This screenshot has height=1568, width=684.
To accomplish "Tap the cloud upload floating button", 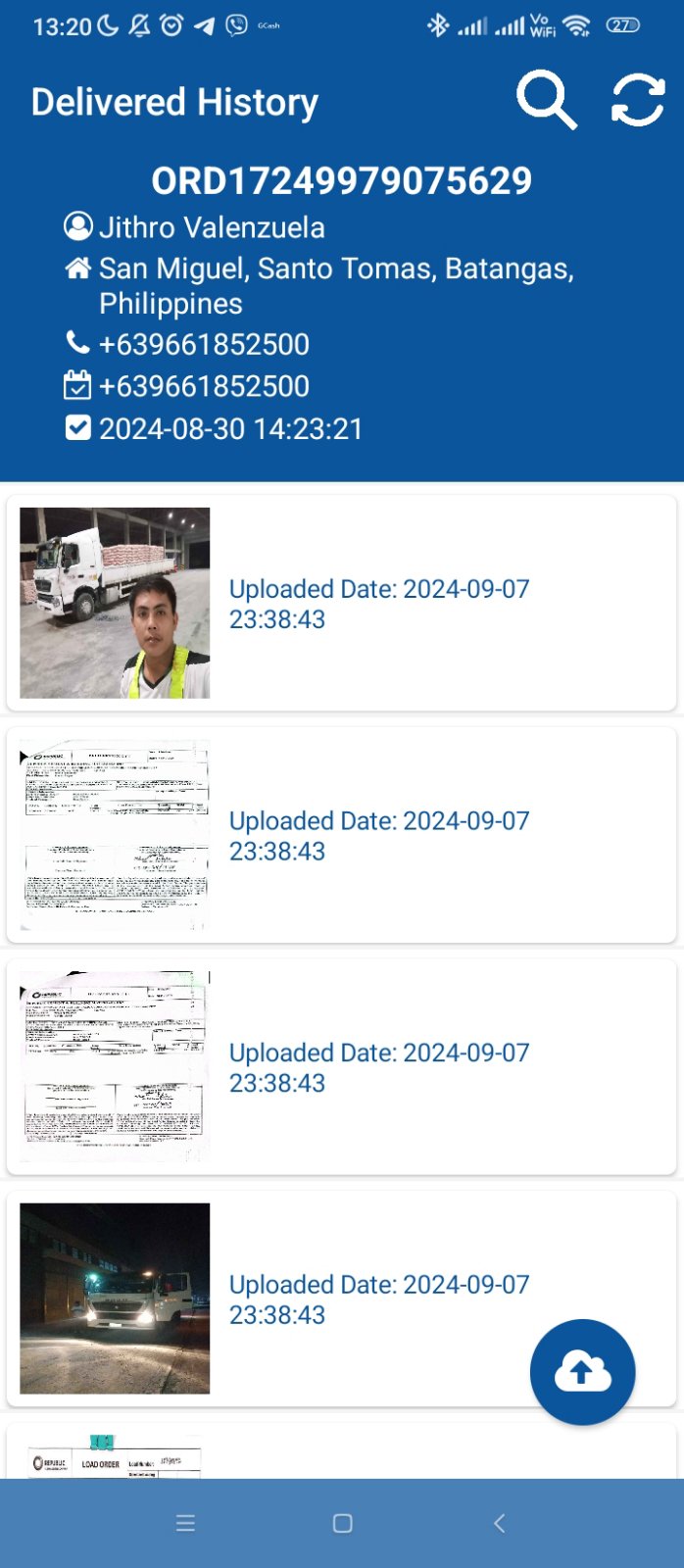I will [582, 1371].
